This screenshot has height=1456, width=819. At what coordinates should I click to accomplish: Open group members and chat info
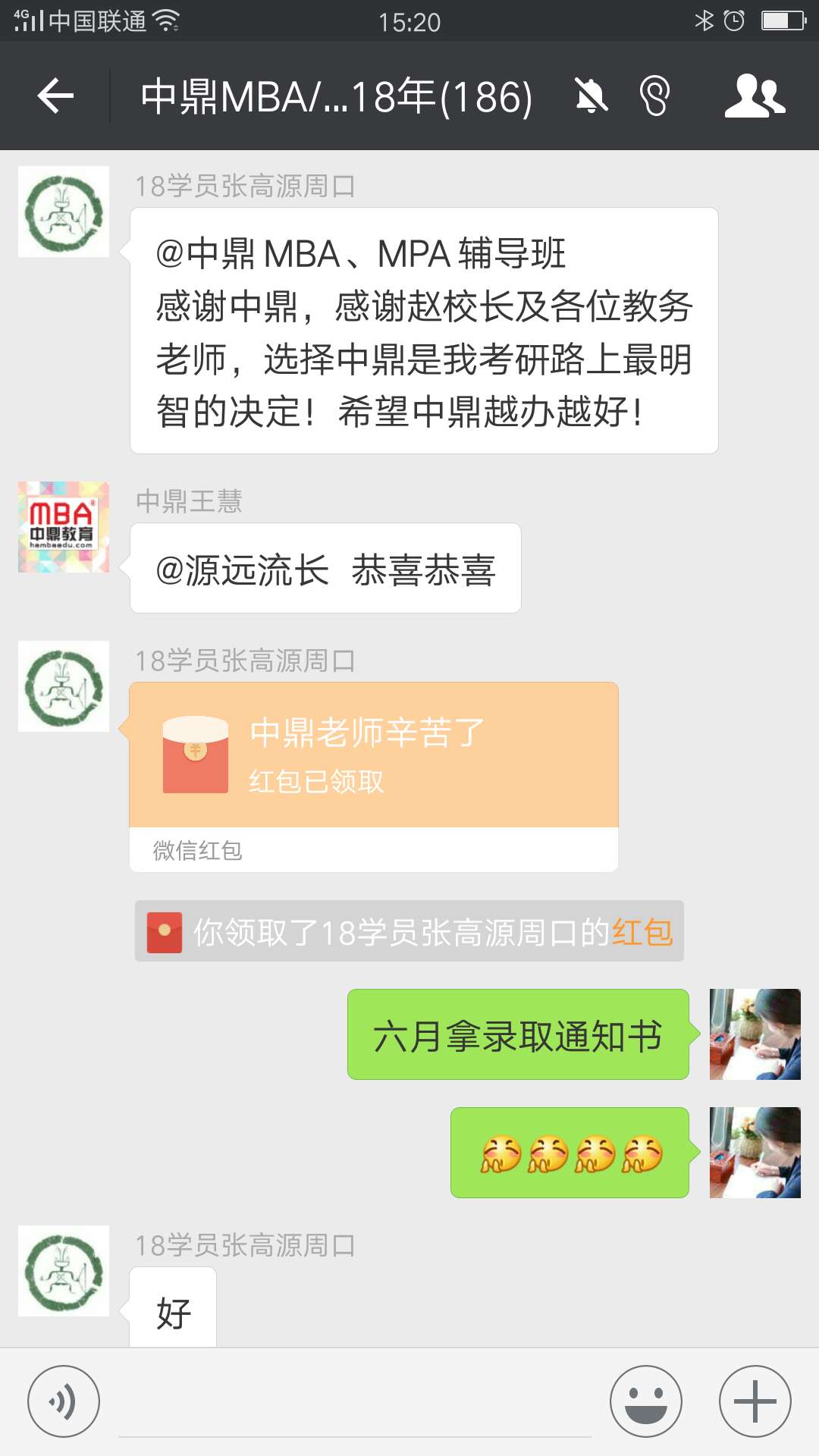[x=754, y=96]
